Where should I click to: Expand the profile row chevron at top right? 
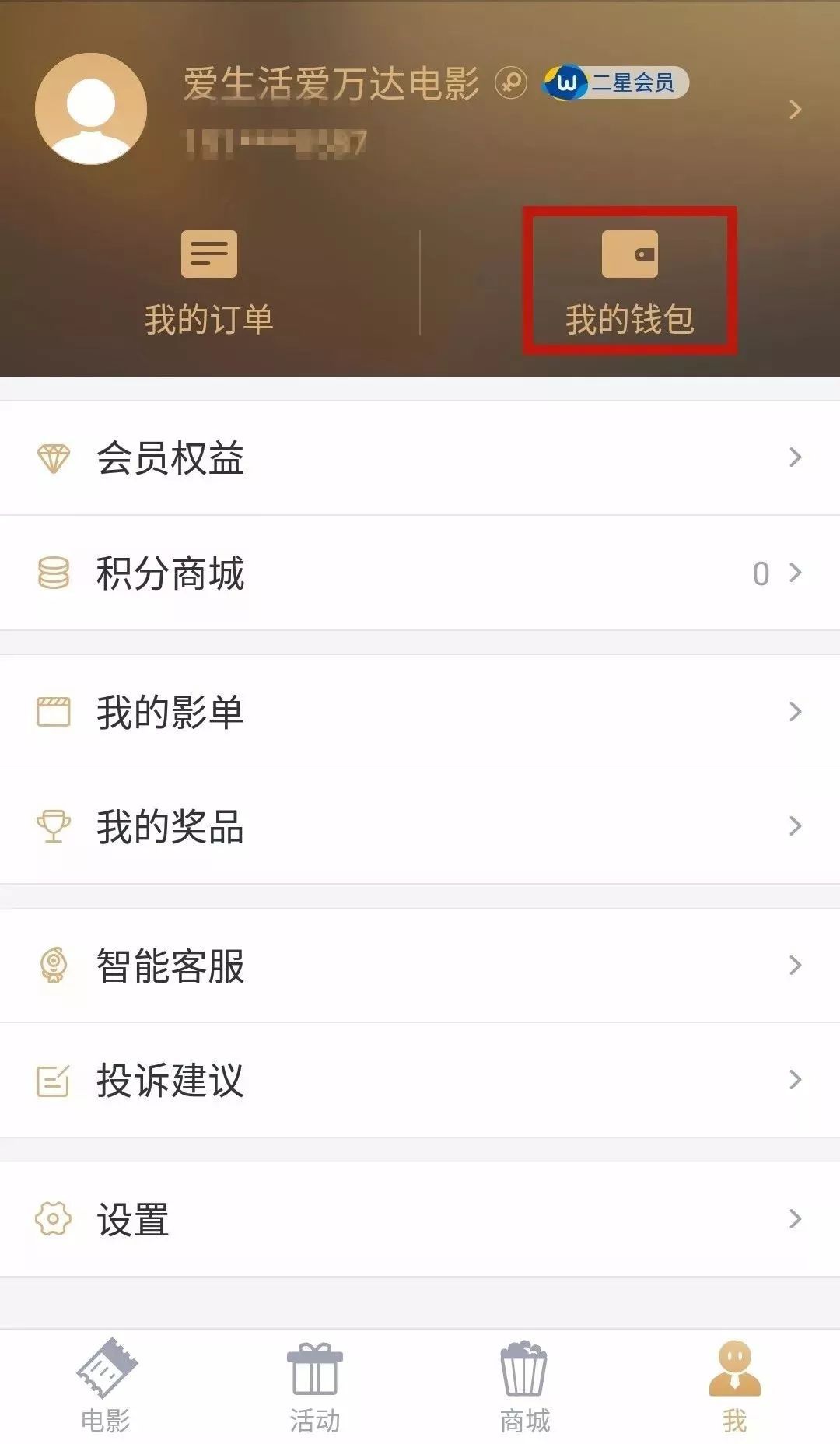(795, 109)
